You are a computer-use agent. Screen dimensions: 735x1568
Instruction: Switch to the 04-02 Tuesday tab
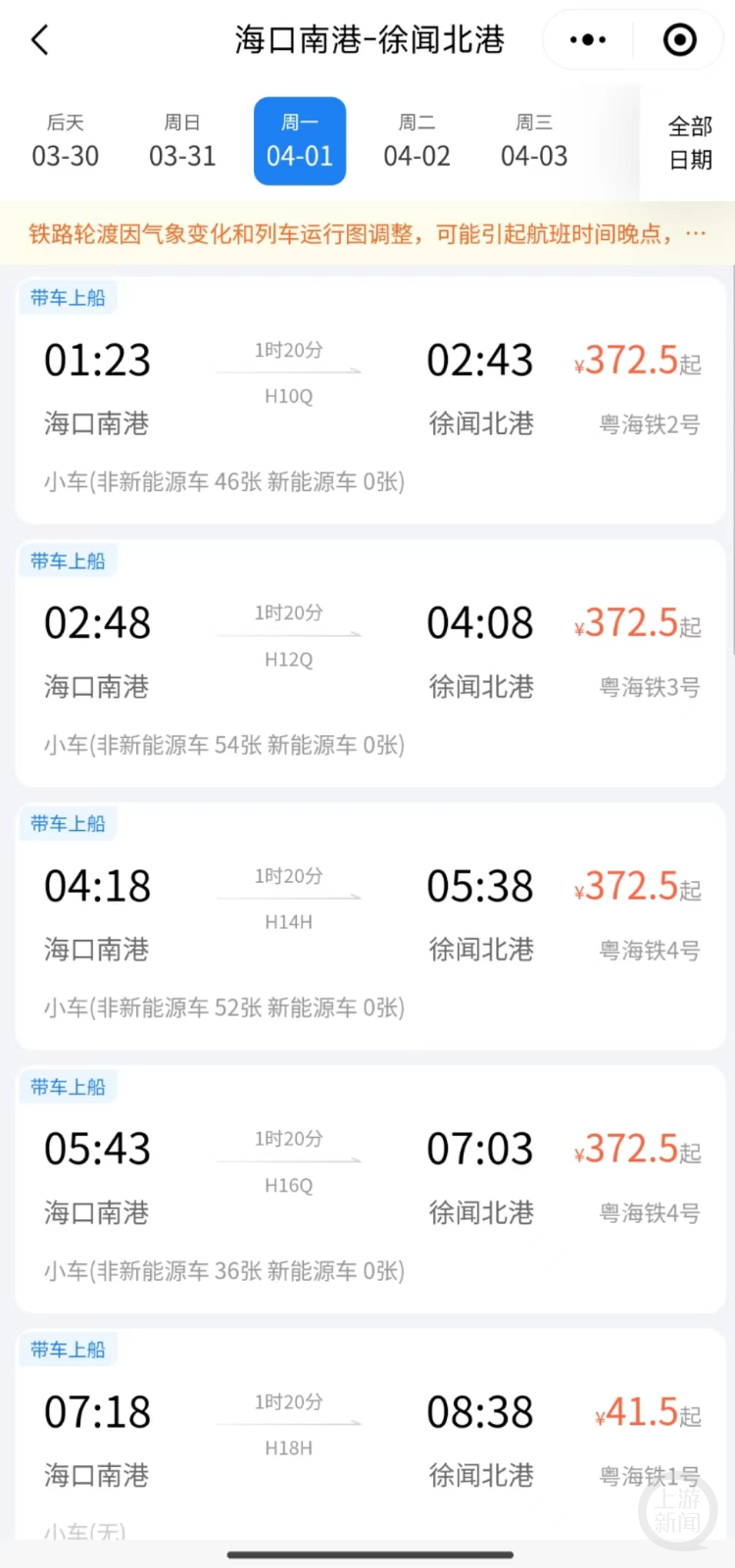pyautogui.click(x=417, y=141)
